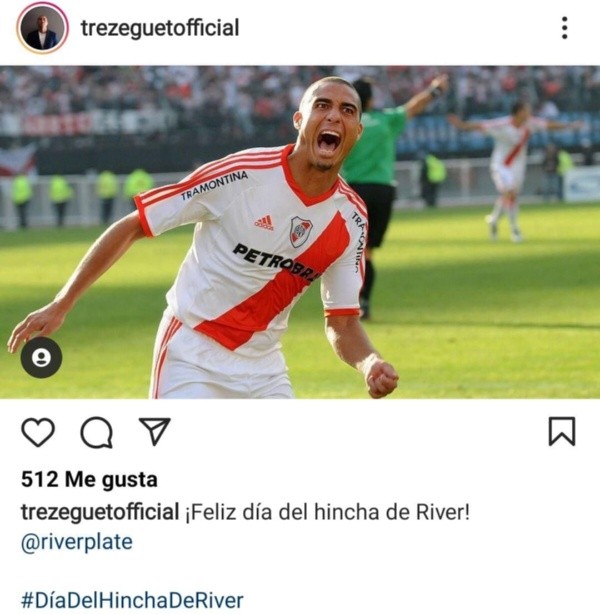View the 512 Me gusta likes list
This screenshot has width=600, height=614.
pos(89,480)
